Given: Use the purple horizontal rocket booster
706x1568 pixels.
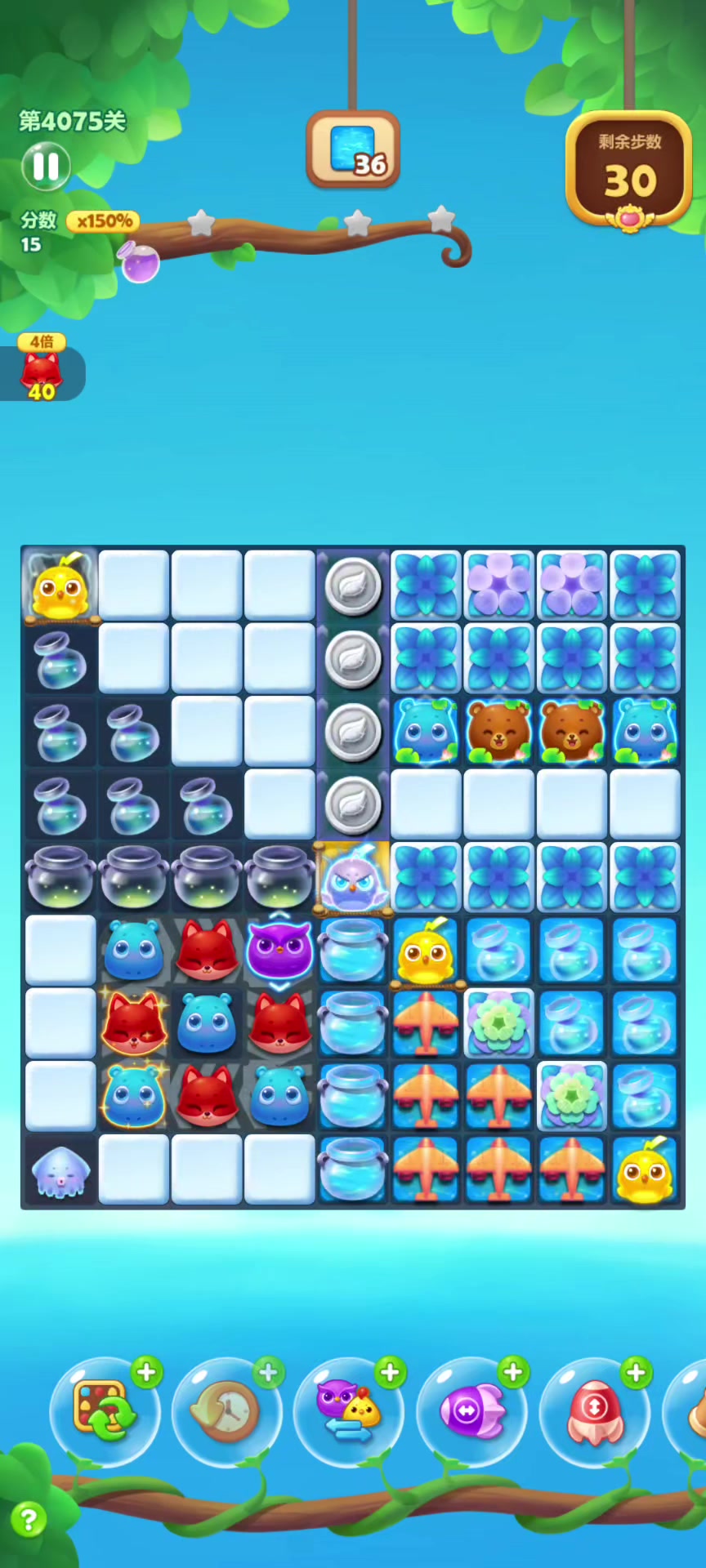Looking at the screenshot, I should click(471, 1411).
